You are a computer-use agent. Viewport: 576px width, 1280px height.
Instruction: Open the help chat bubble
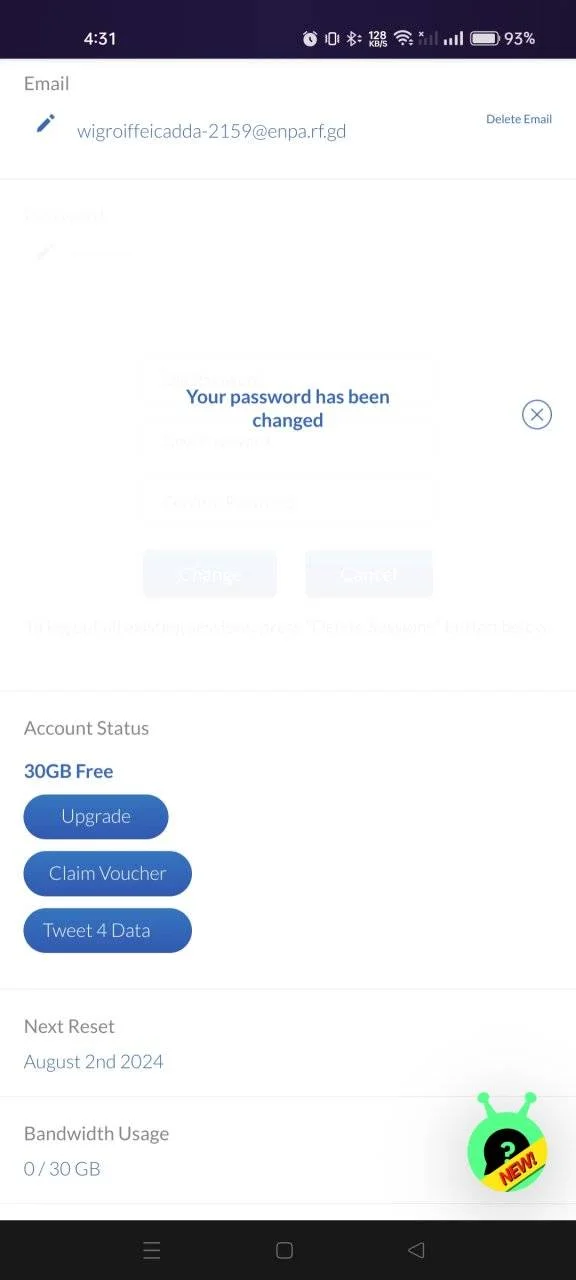508,1142
